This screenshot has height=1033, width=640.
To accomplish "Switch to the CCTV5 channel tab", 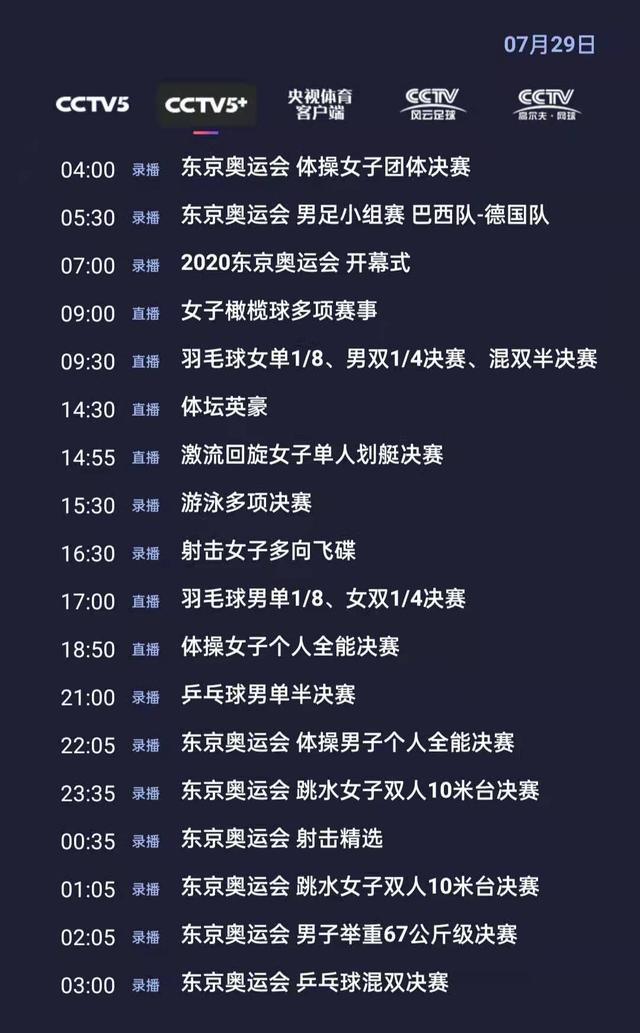I will pos(92,104).
